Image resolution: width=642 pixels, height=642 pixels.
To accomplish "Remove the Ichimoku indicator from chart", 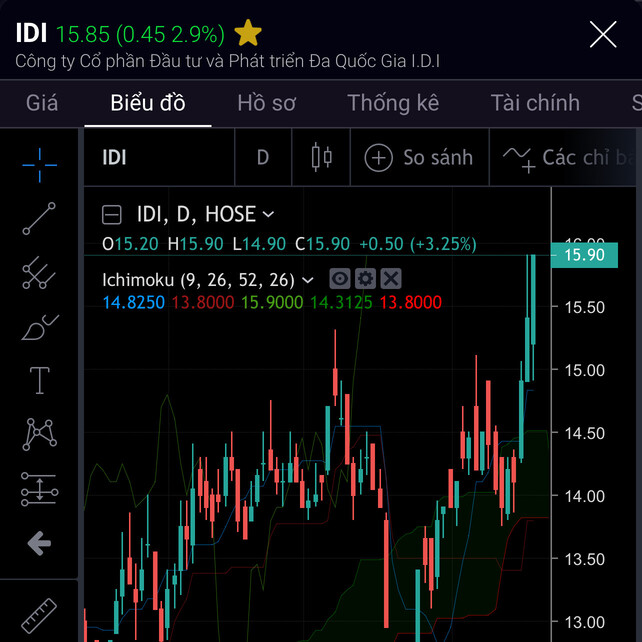I will [391, 280].
